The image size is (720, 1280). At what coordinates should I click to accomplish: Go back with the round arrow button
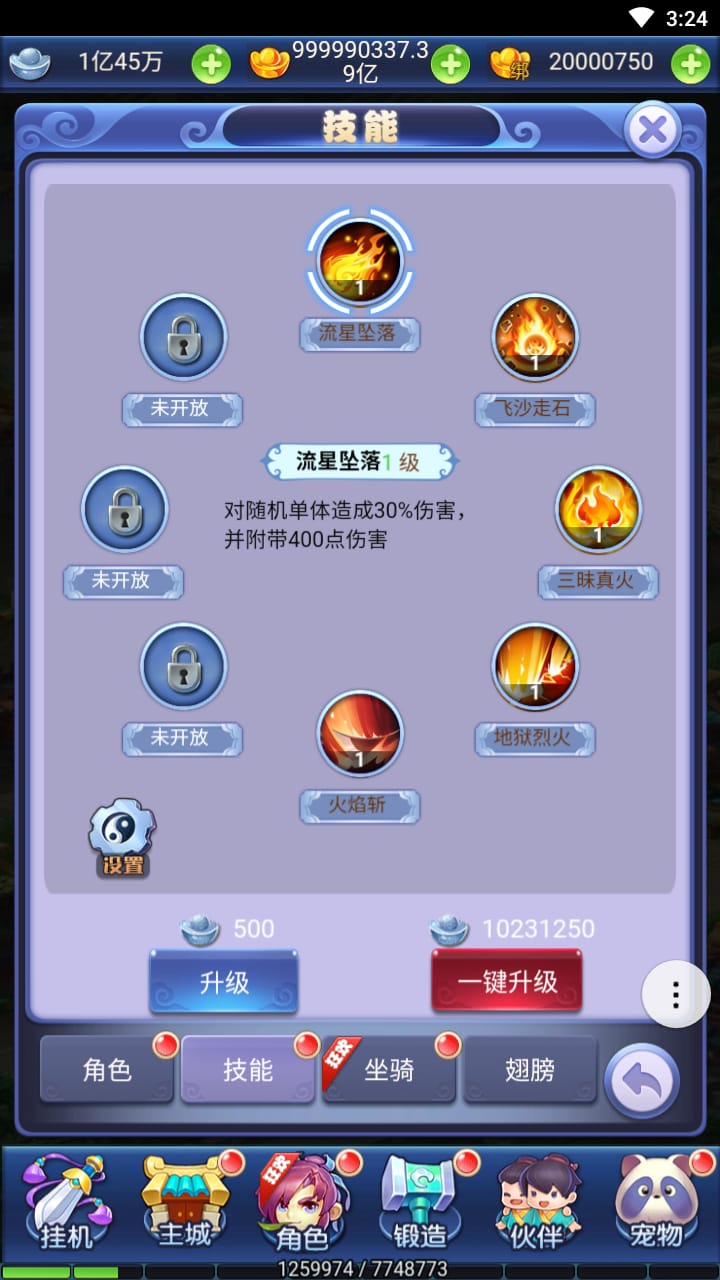(x=642, y=1080)
